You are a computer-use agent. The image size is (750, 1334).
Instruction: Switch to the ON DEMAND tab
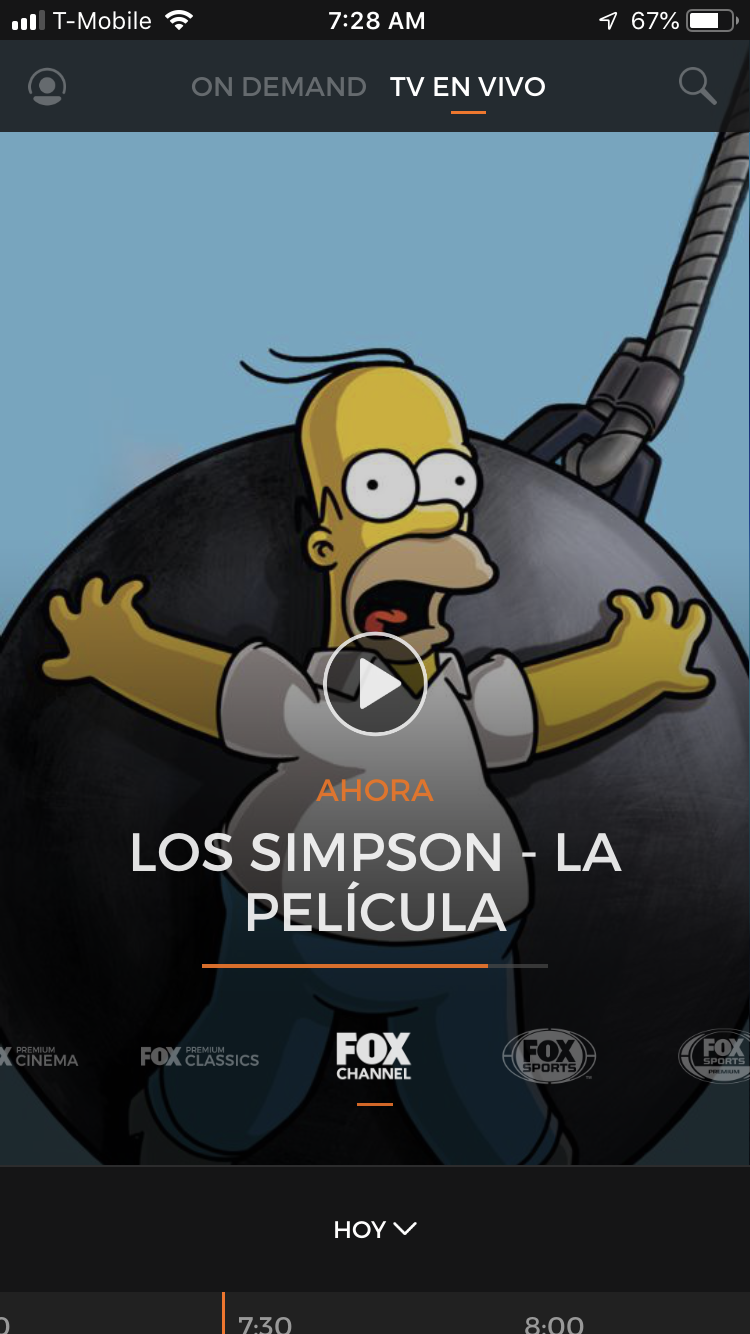(x=279, y=87)
